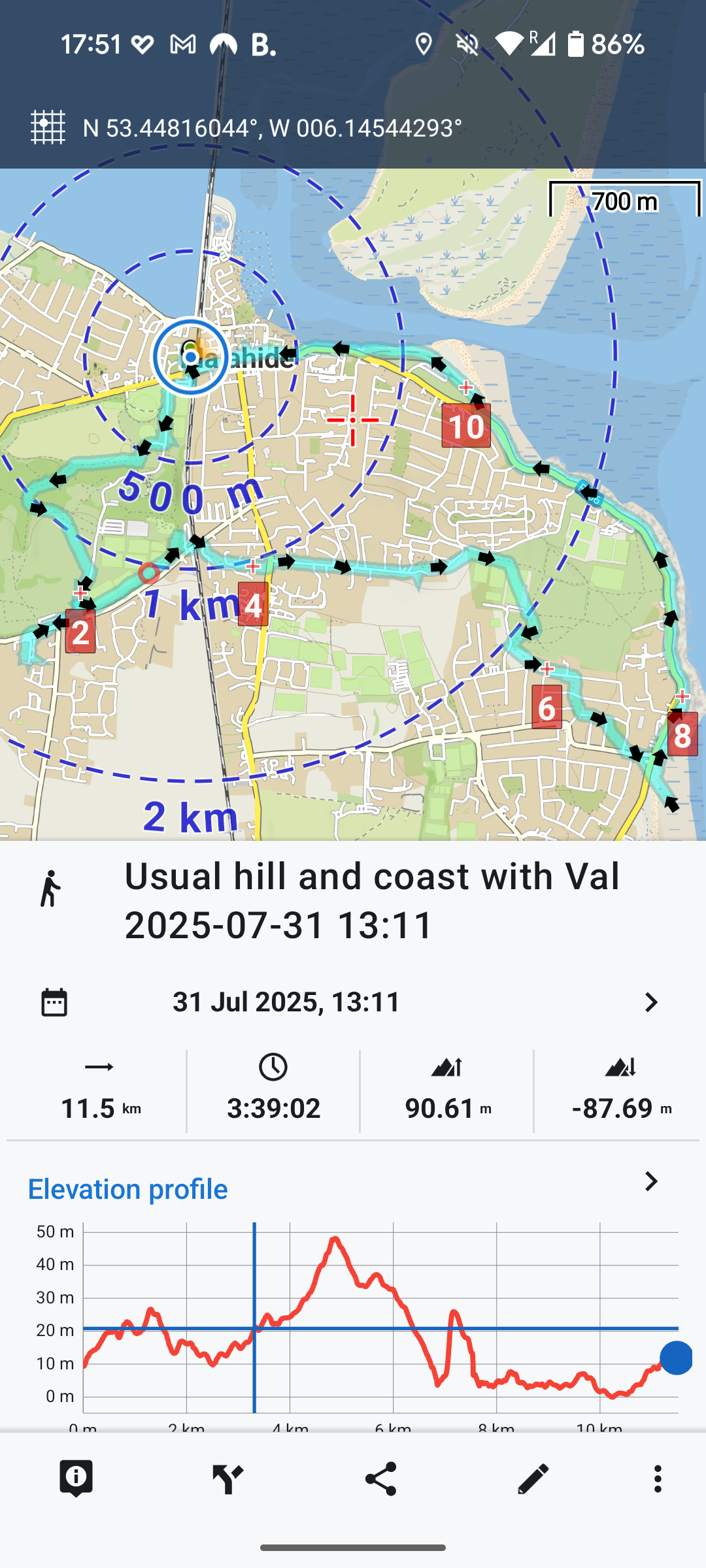This screenshot has width=706, height=1568.
Task: Select waypoint marker 8 on map
Action: point(682,735)
